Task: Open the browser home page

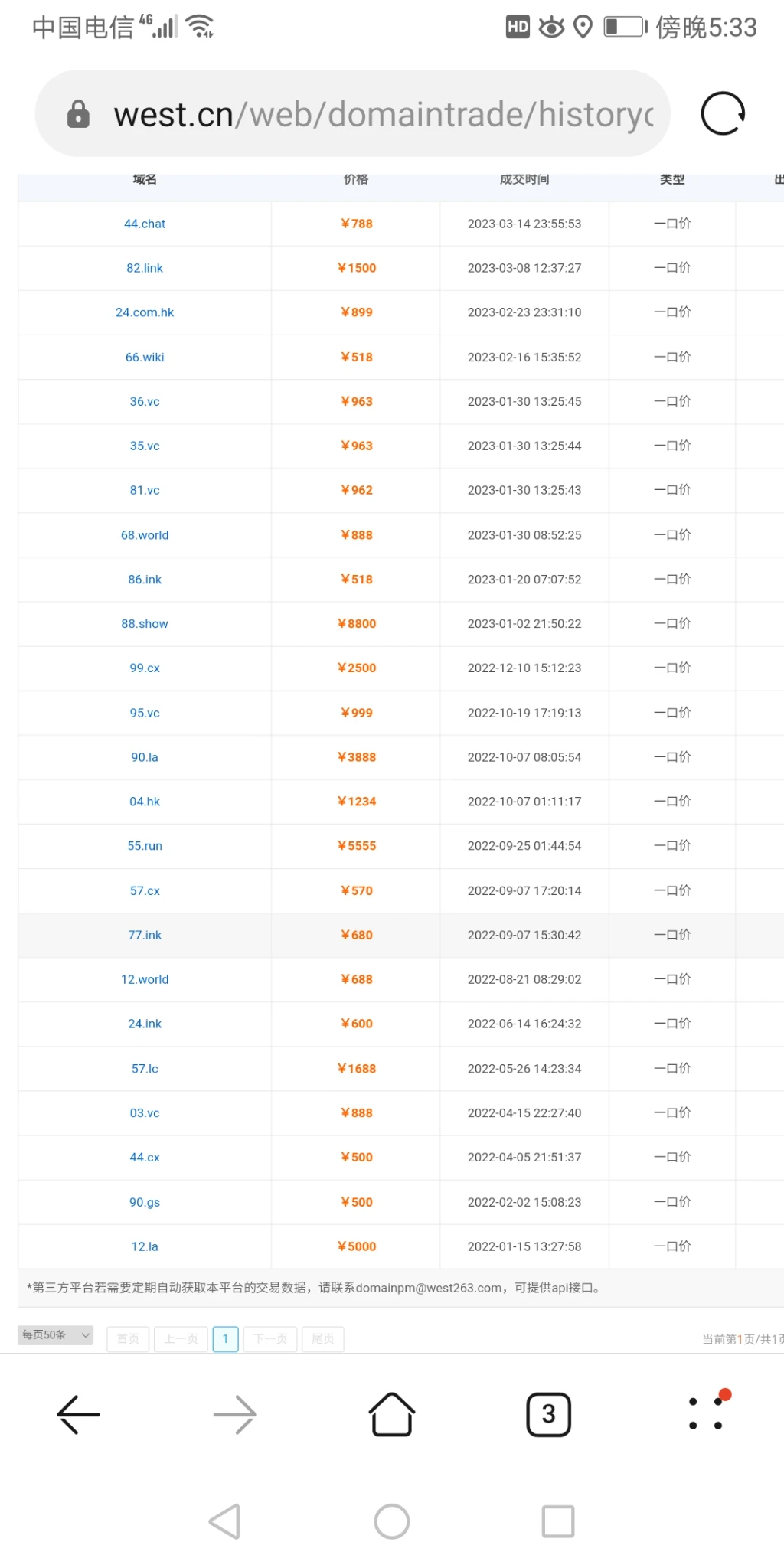Action: click(x=392, y=1414)
